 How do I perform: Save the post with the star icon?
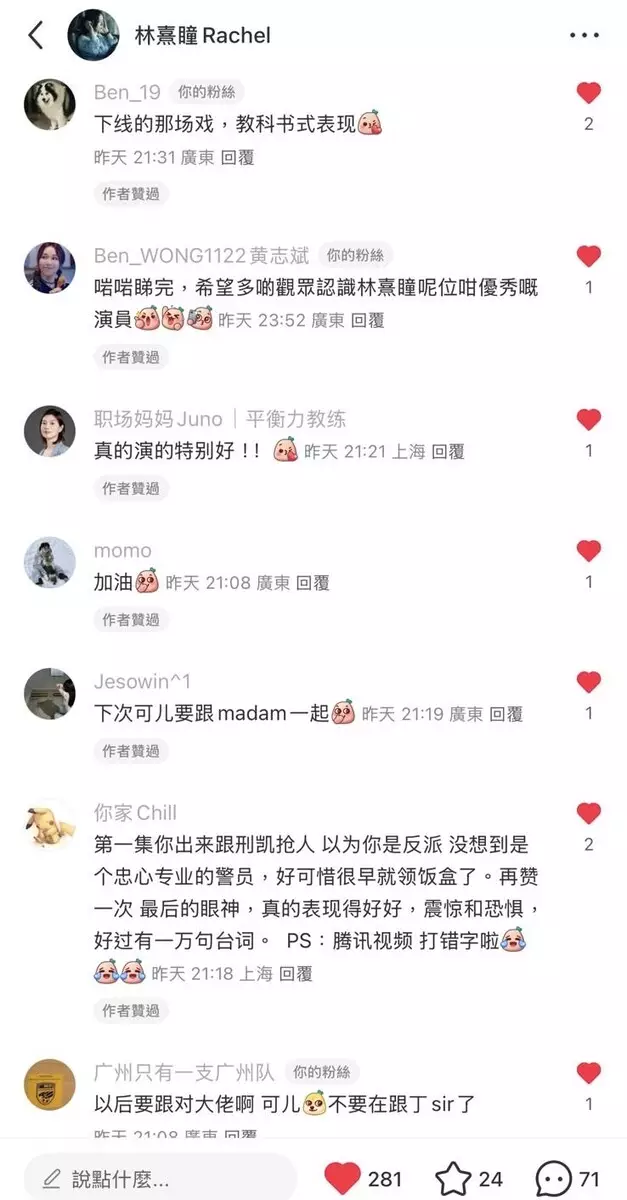[452, 1179]
